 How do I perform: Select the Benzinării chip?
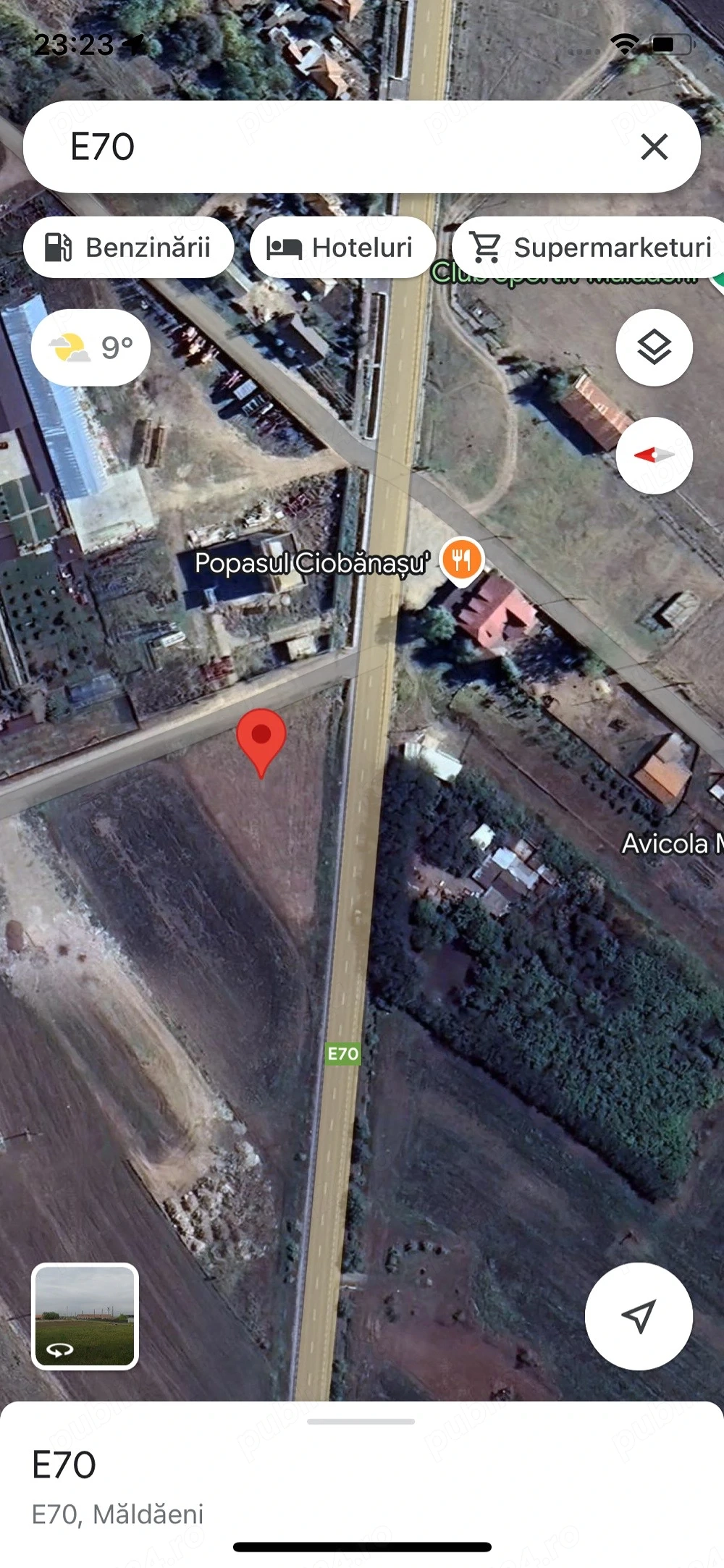coord(129,248)
